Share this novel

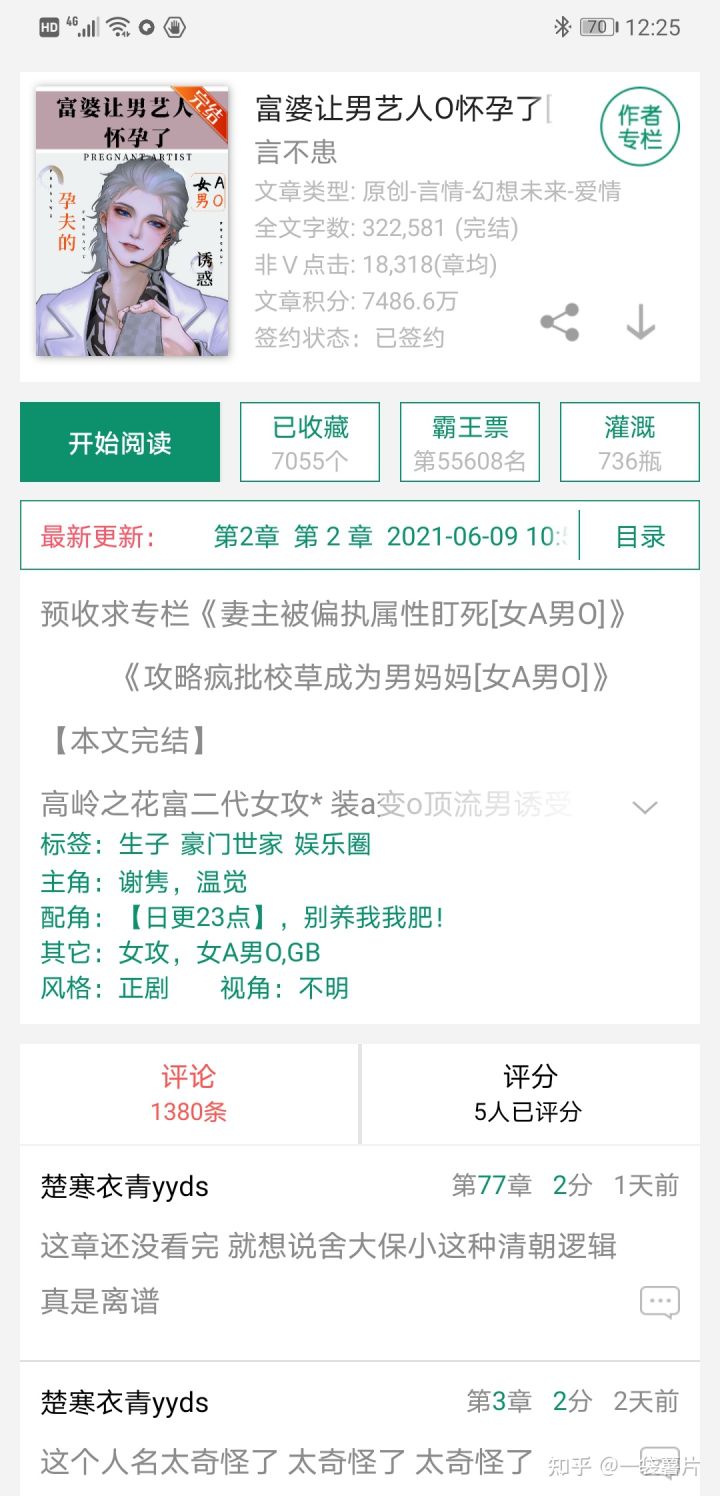pyautogui.click(x=560, y=322)
